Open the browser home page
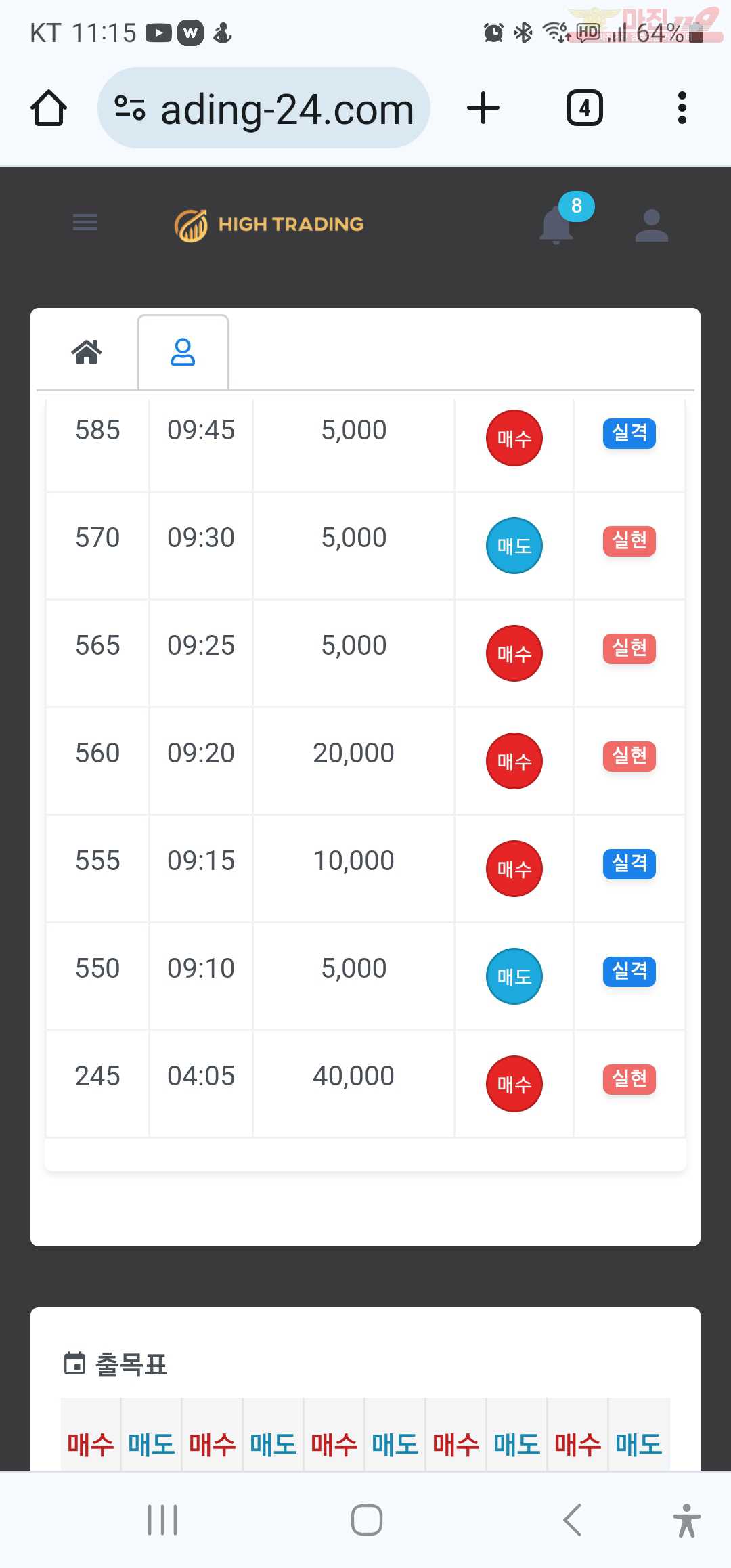 [49, 108]
